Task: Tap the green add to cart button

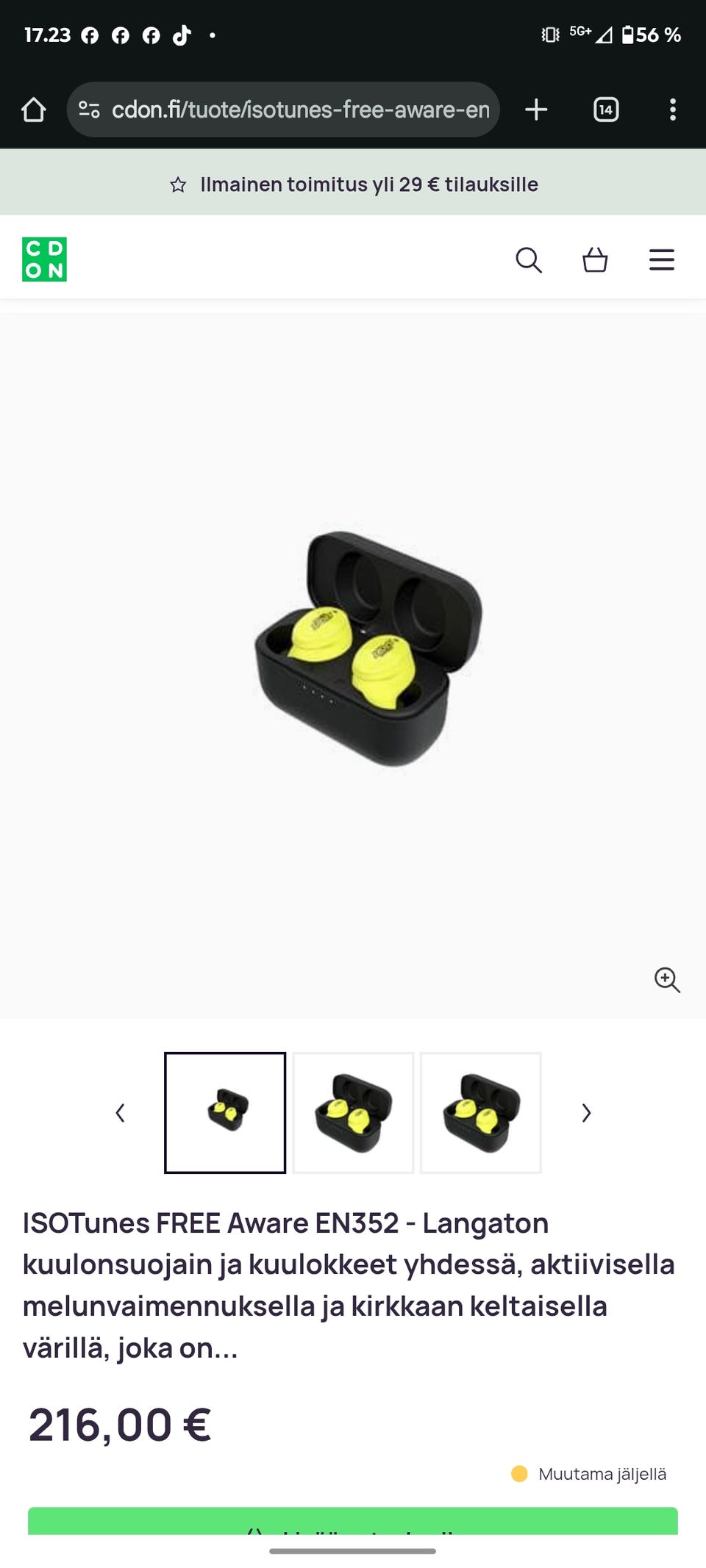Action: pos(353,1520)
